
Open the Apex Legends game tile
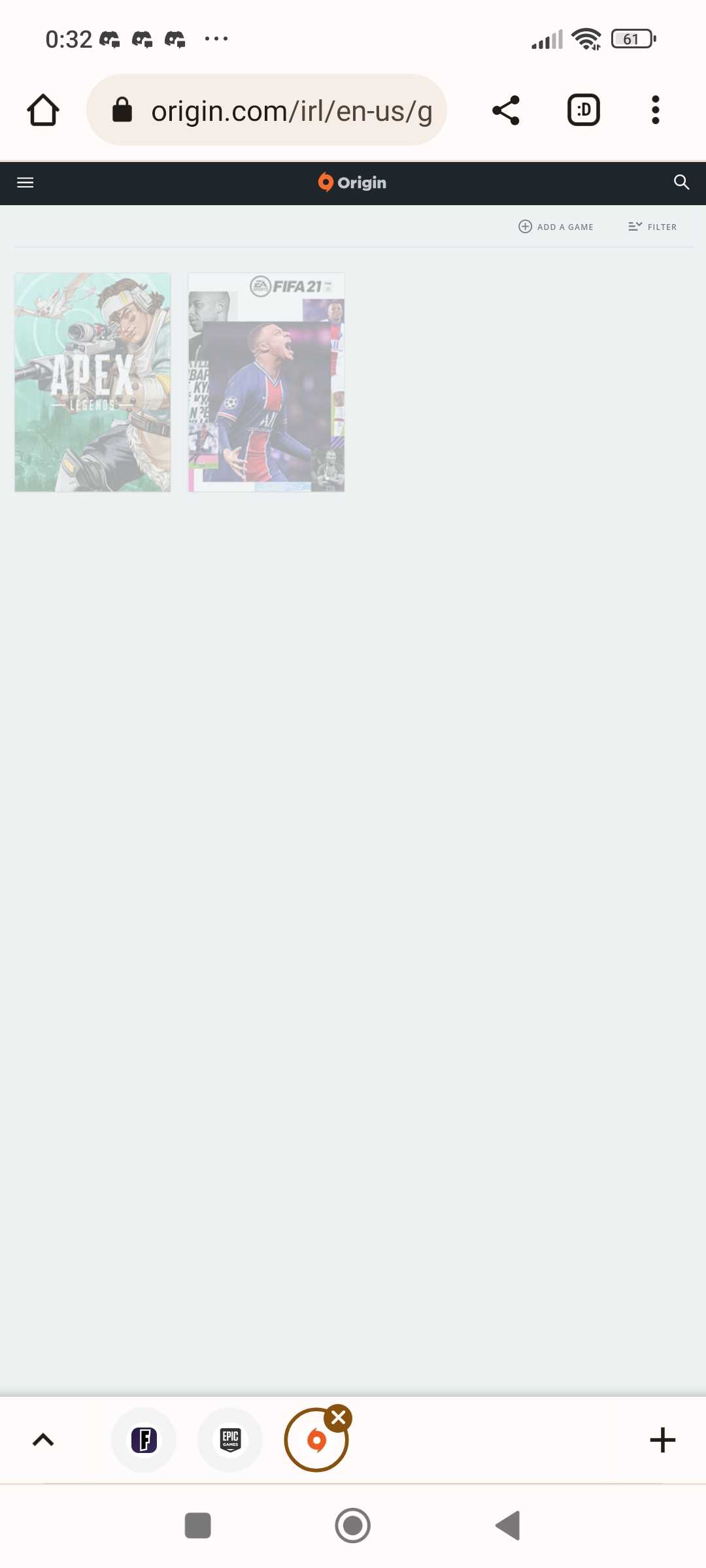(x=93, y=382)
